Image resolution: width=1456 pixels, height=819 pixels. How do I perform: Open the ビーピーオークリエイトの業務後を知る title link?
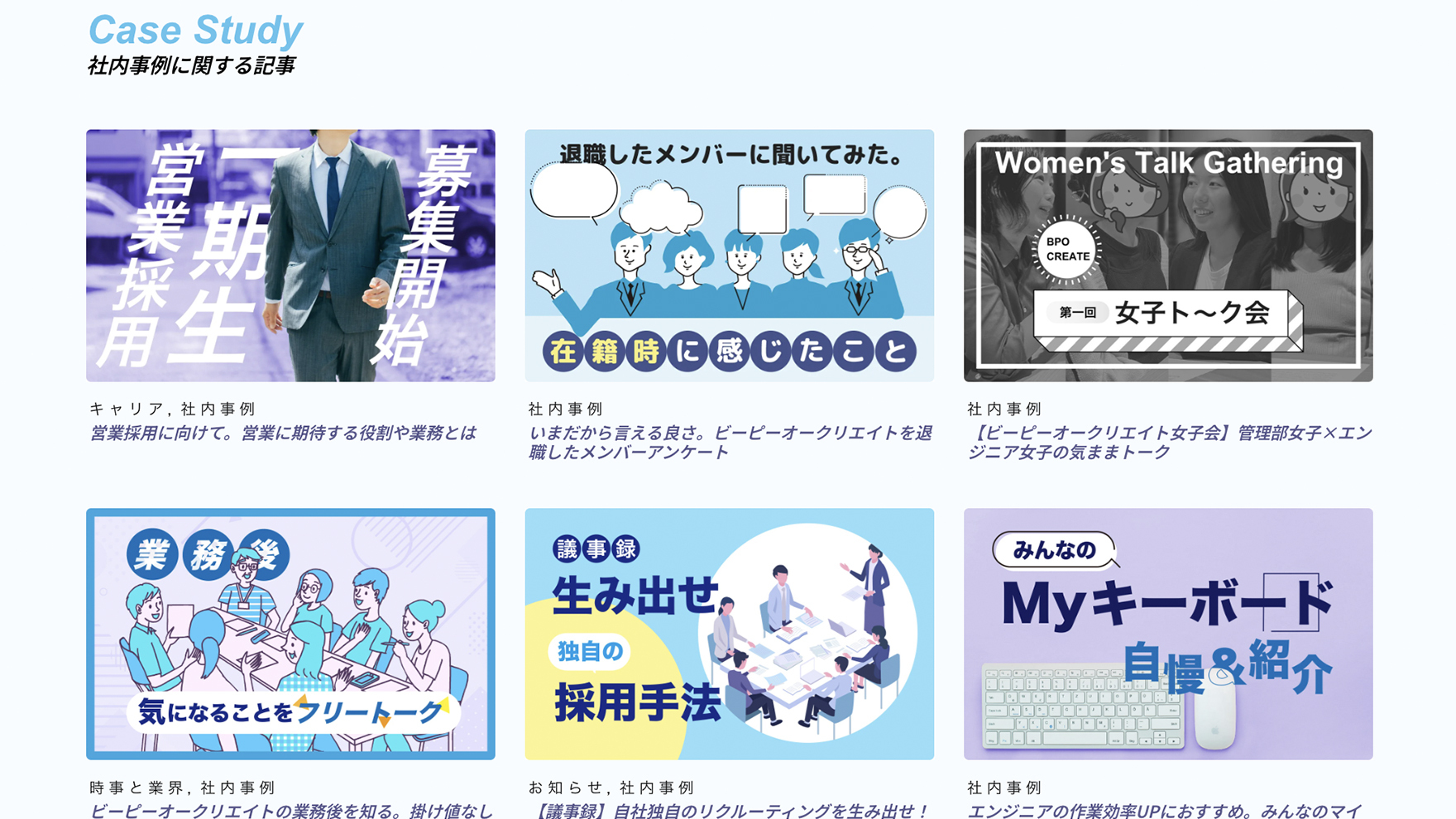pos(291,811)
